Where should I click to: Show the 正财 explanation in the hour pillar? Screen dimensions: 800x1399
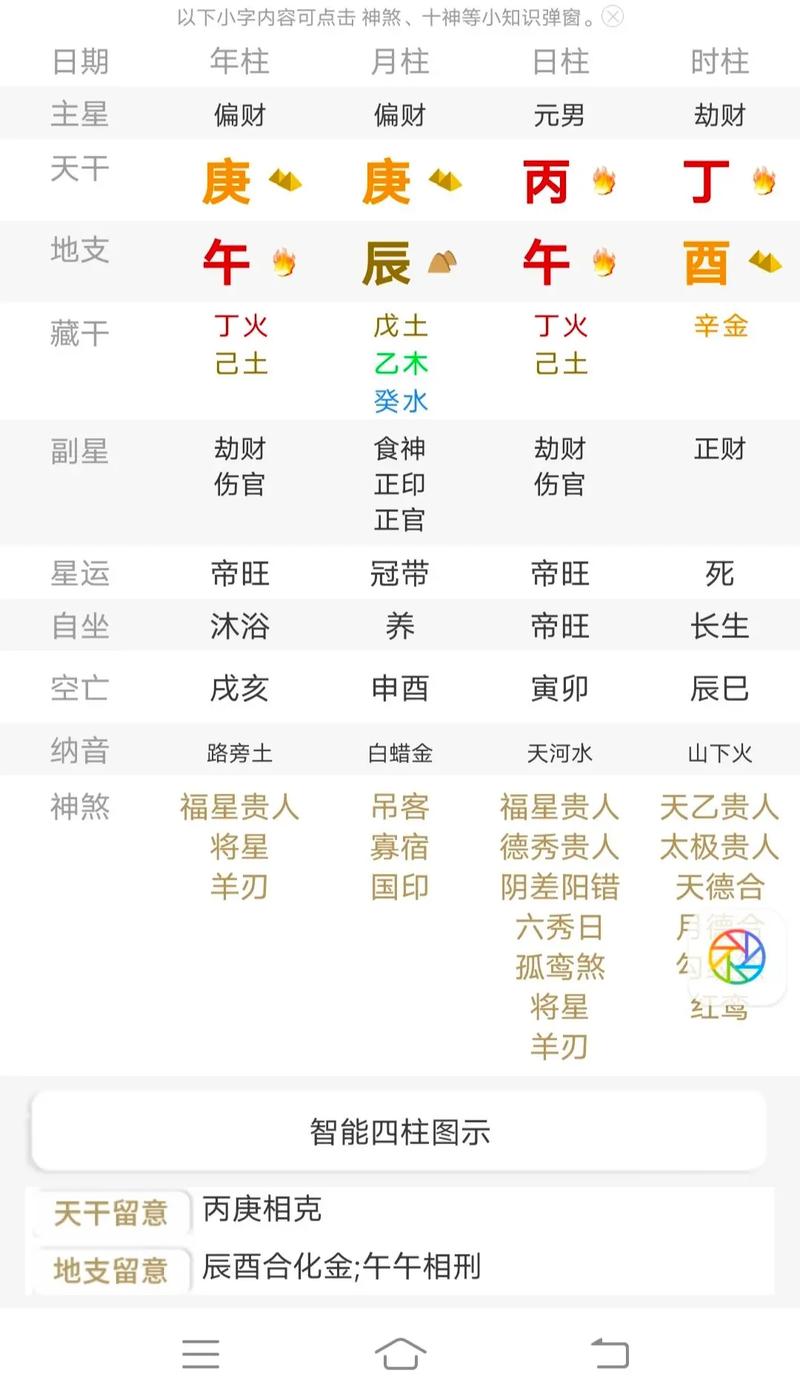coord(719,449)
